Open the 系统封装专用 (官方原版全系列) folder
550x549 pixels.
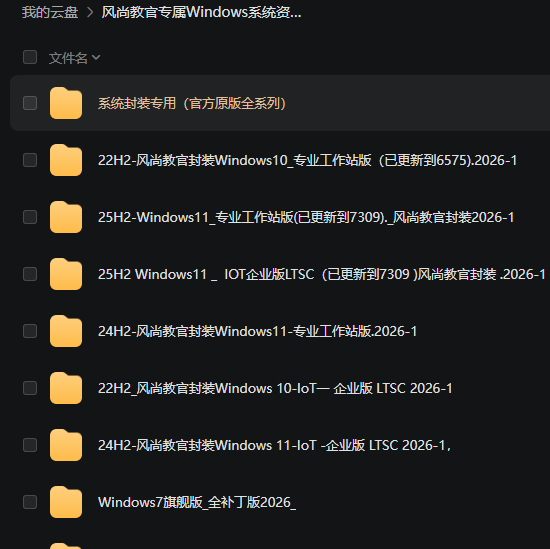(192, 103)
